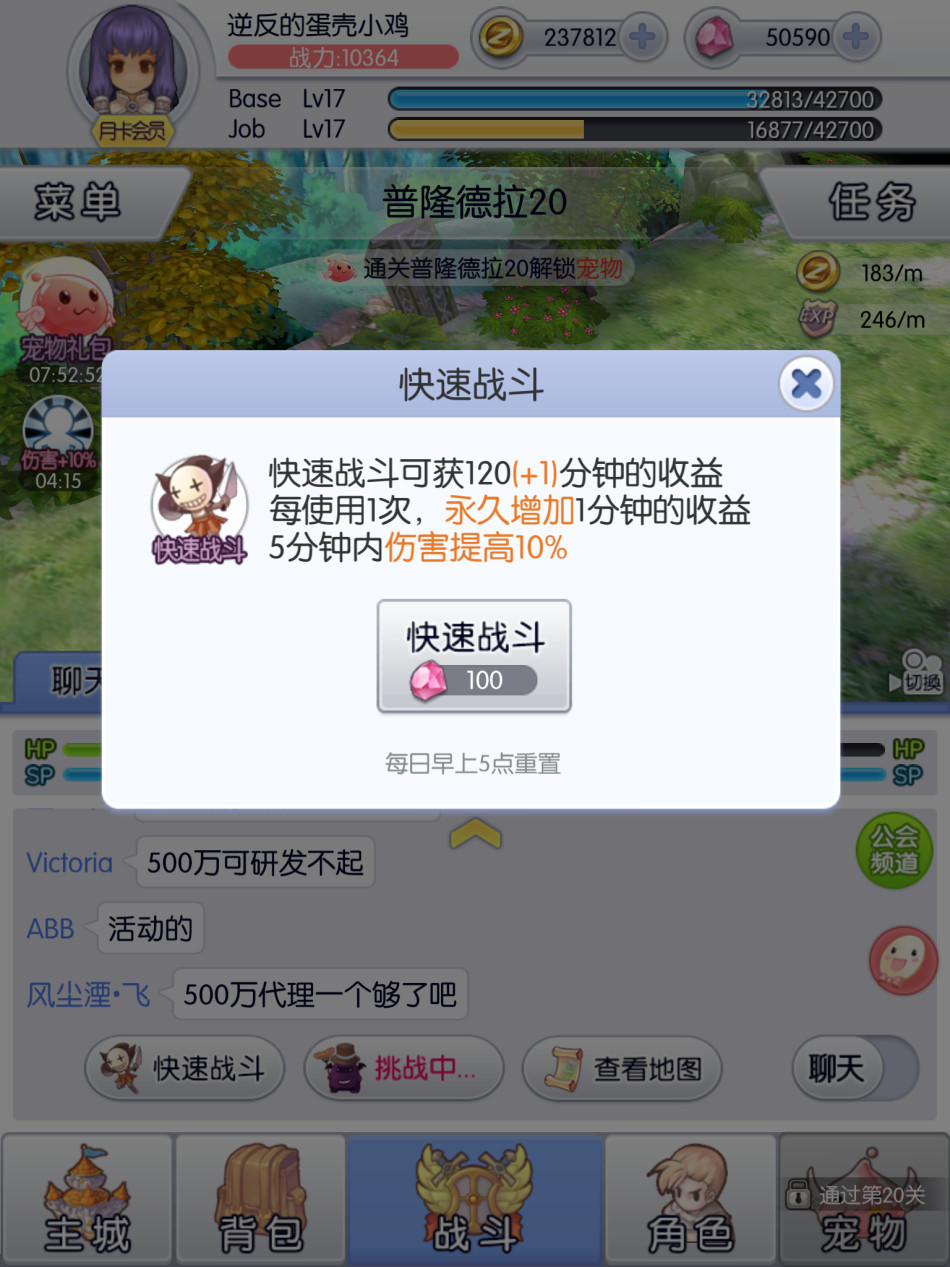Image resolution: width=950 pixels, height=1267 pixels.
Task: Tap the 挑战中 boss button
Action: (404, 1069)
